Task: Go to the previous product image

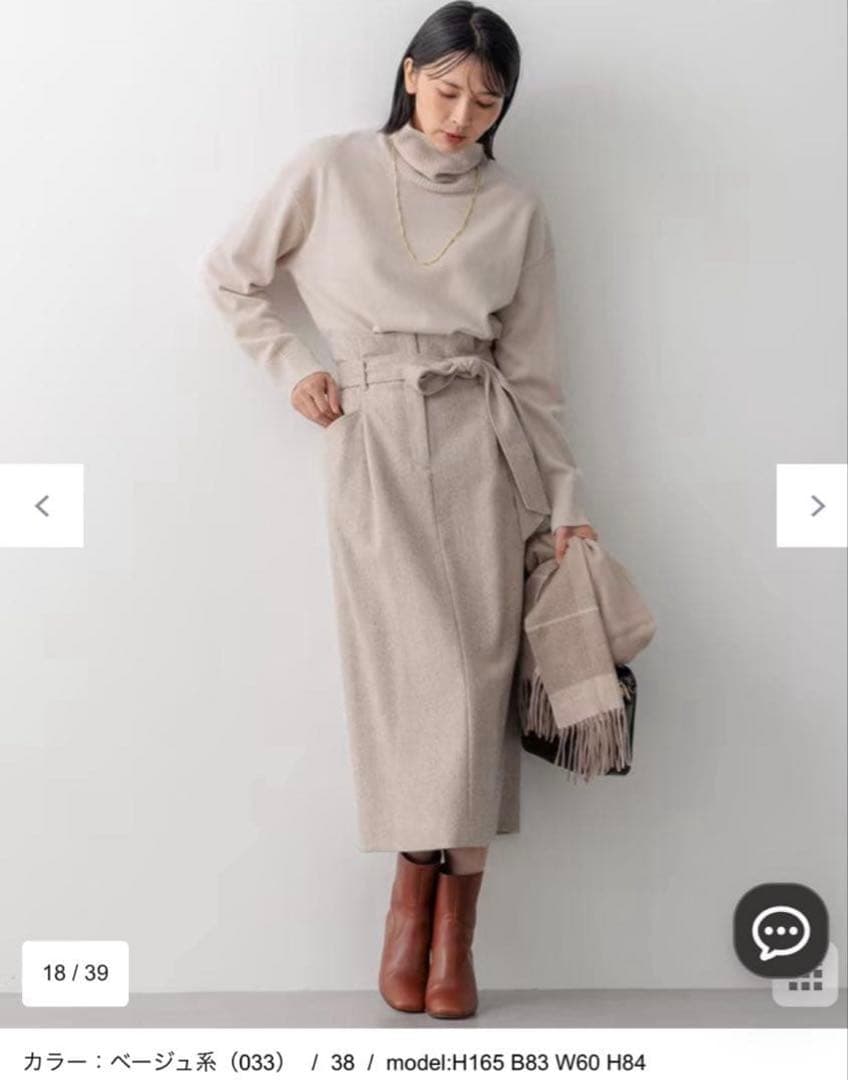Action: pos(41,505)
